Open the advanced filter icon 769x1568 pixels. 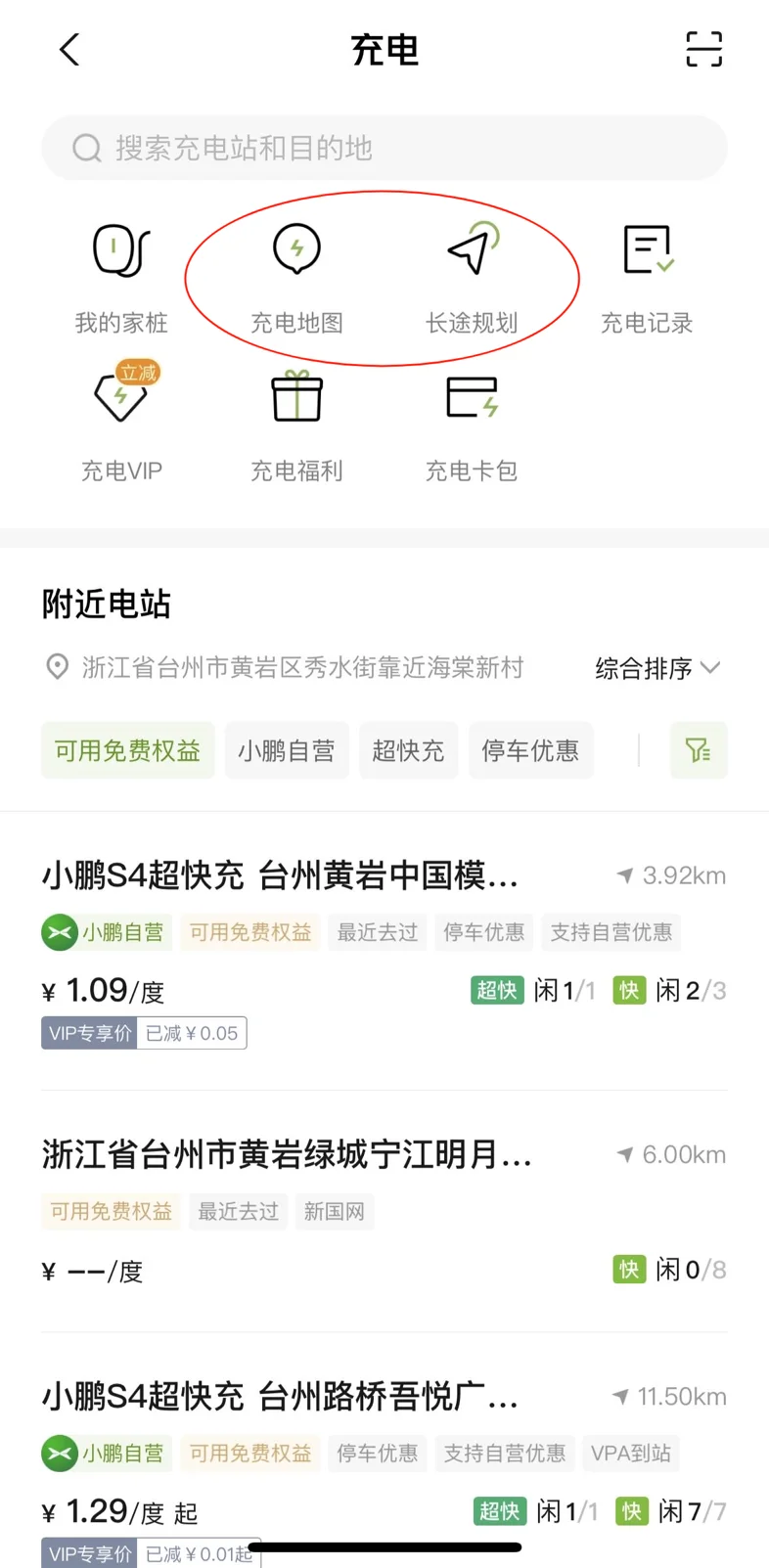tap(699, 750)
